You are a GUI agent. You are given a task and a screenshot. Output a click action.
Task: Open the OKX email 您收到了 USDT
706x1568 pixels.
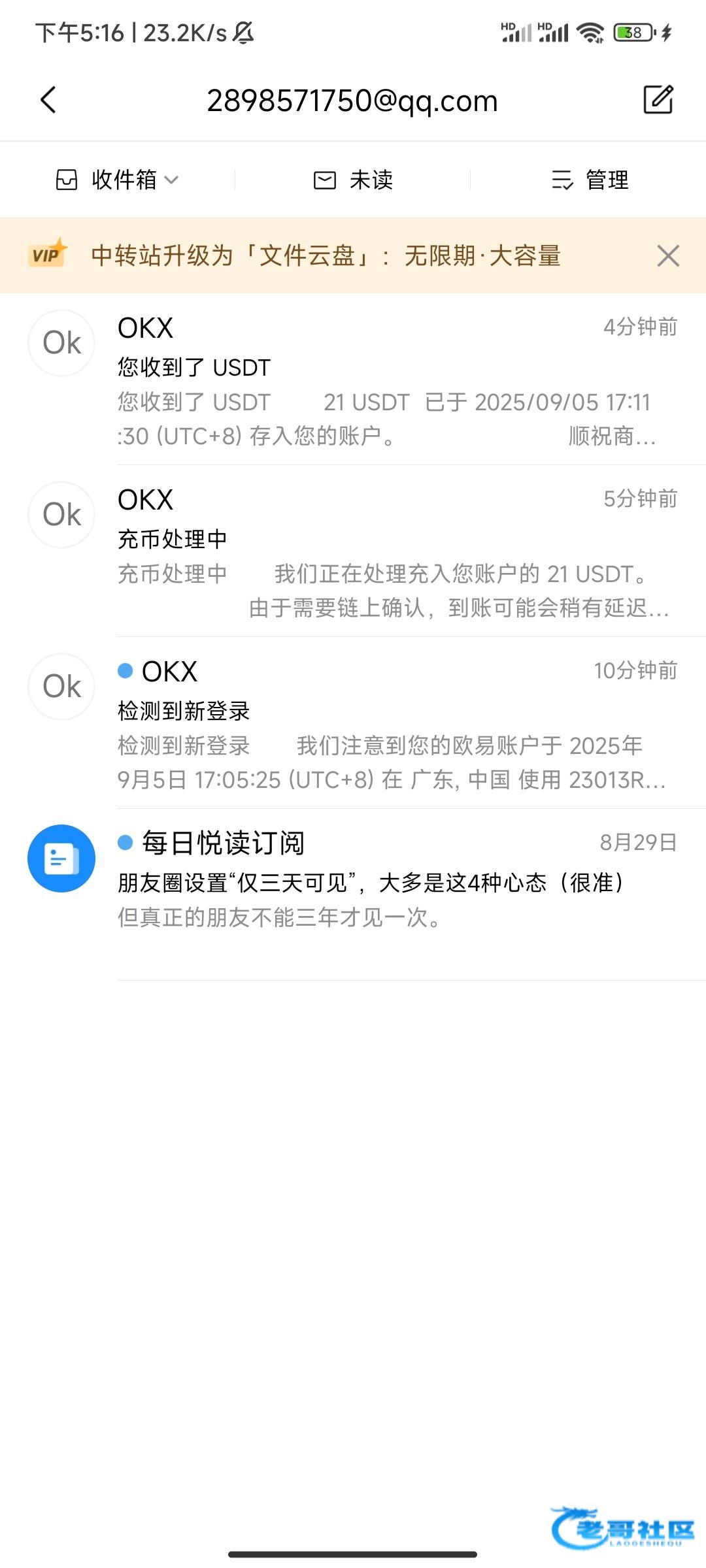(x=353, y=380)
